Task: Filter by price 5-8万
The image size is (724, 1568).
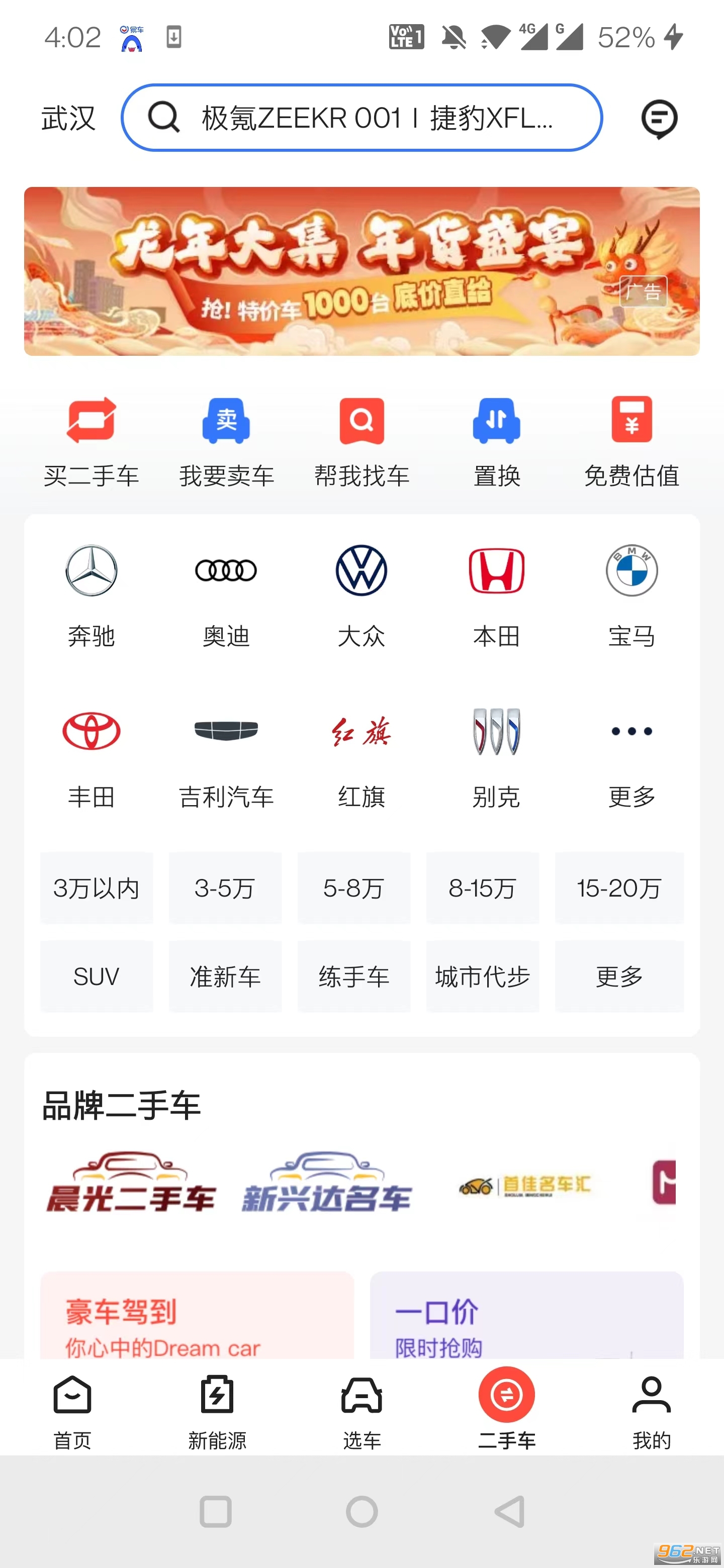Action: point(354,888)
